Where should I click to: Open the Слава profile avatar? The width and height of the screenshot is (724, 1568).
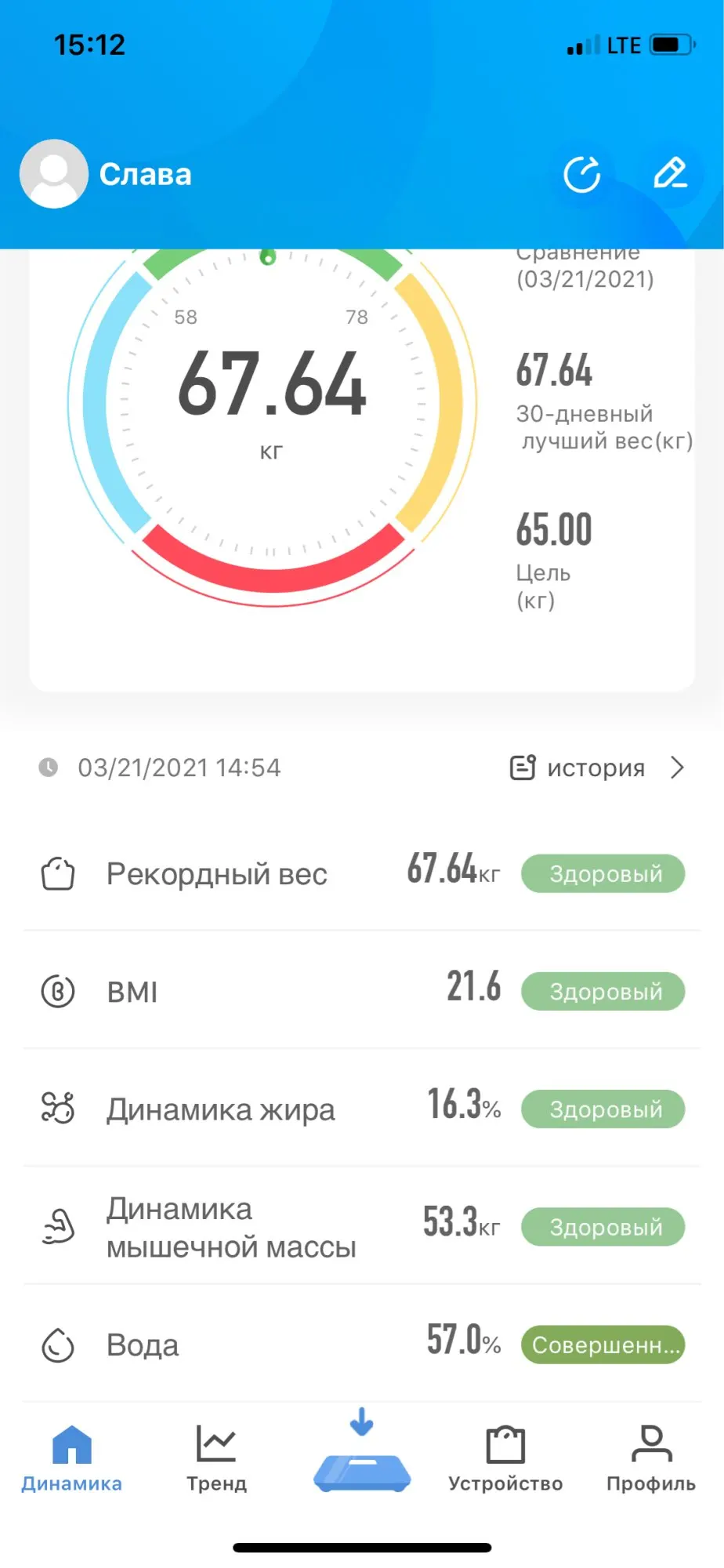(53, 174)
